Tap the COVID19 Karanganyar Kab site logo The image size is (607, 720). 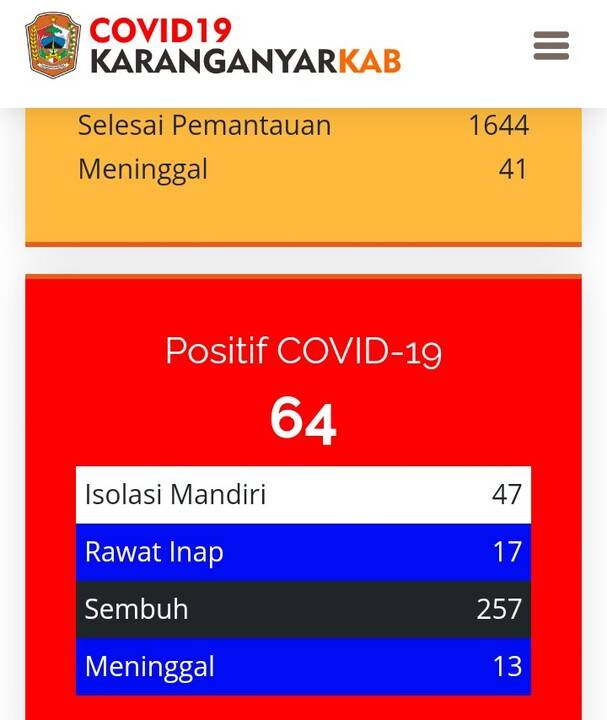(x=213, y=46)
